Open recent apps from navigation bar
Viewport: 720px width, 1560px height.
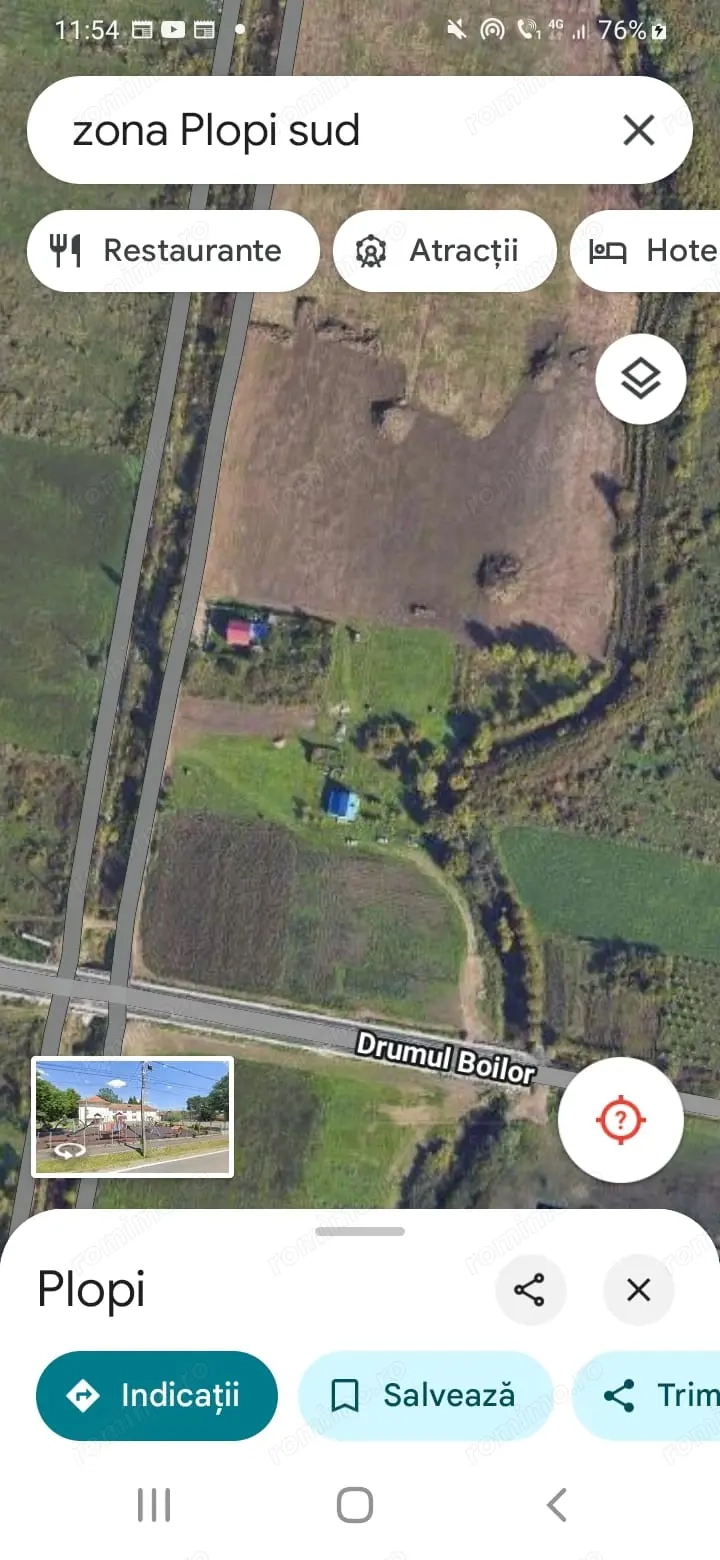[154, 1504]
